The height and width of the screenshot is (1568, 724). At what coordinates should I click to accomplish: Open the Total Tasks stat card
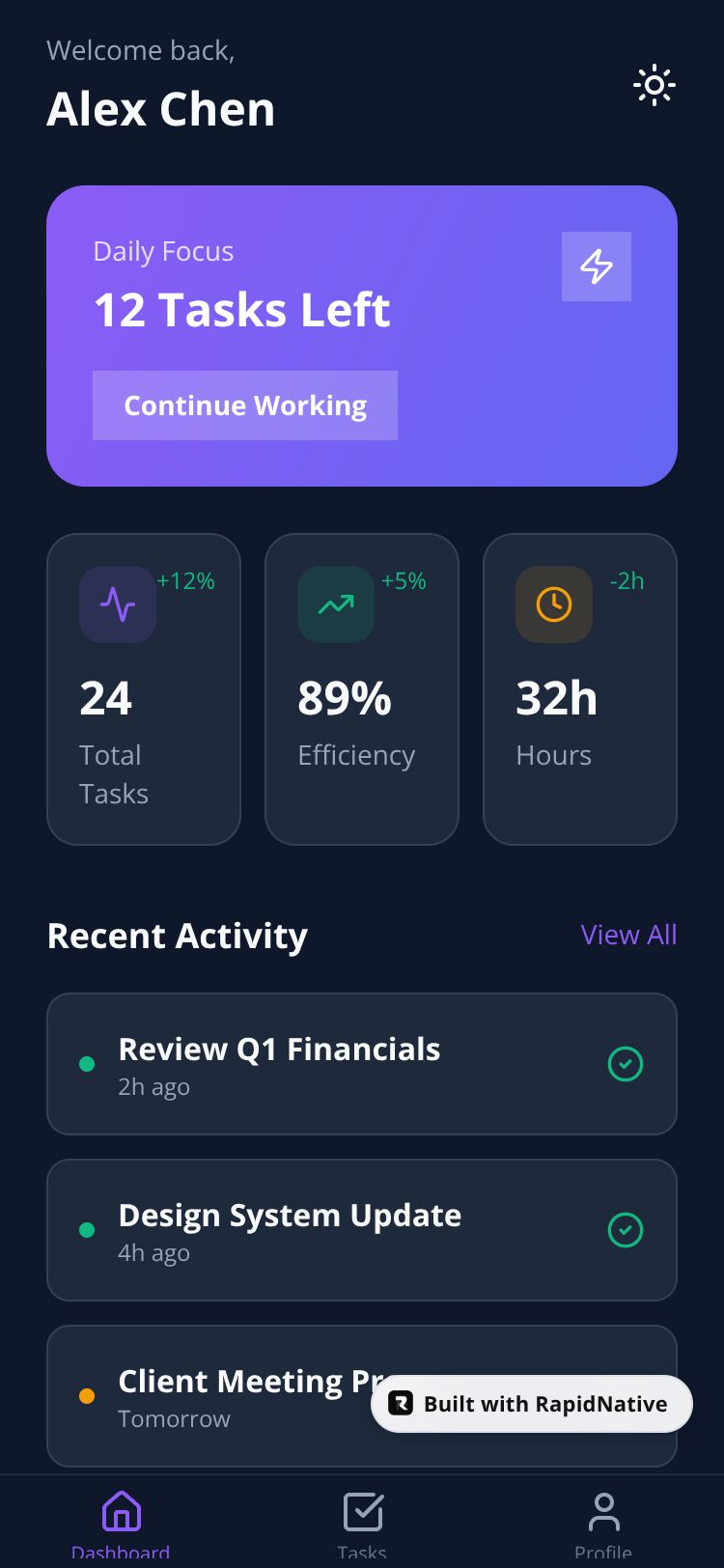coord(144,689)
